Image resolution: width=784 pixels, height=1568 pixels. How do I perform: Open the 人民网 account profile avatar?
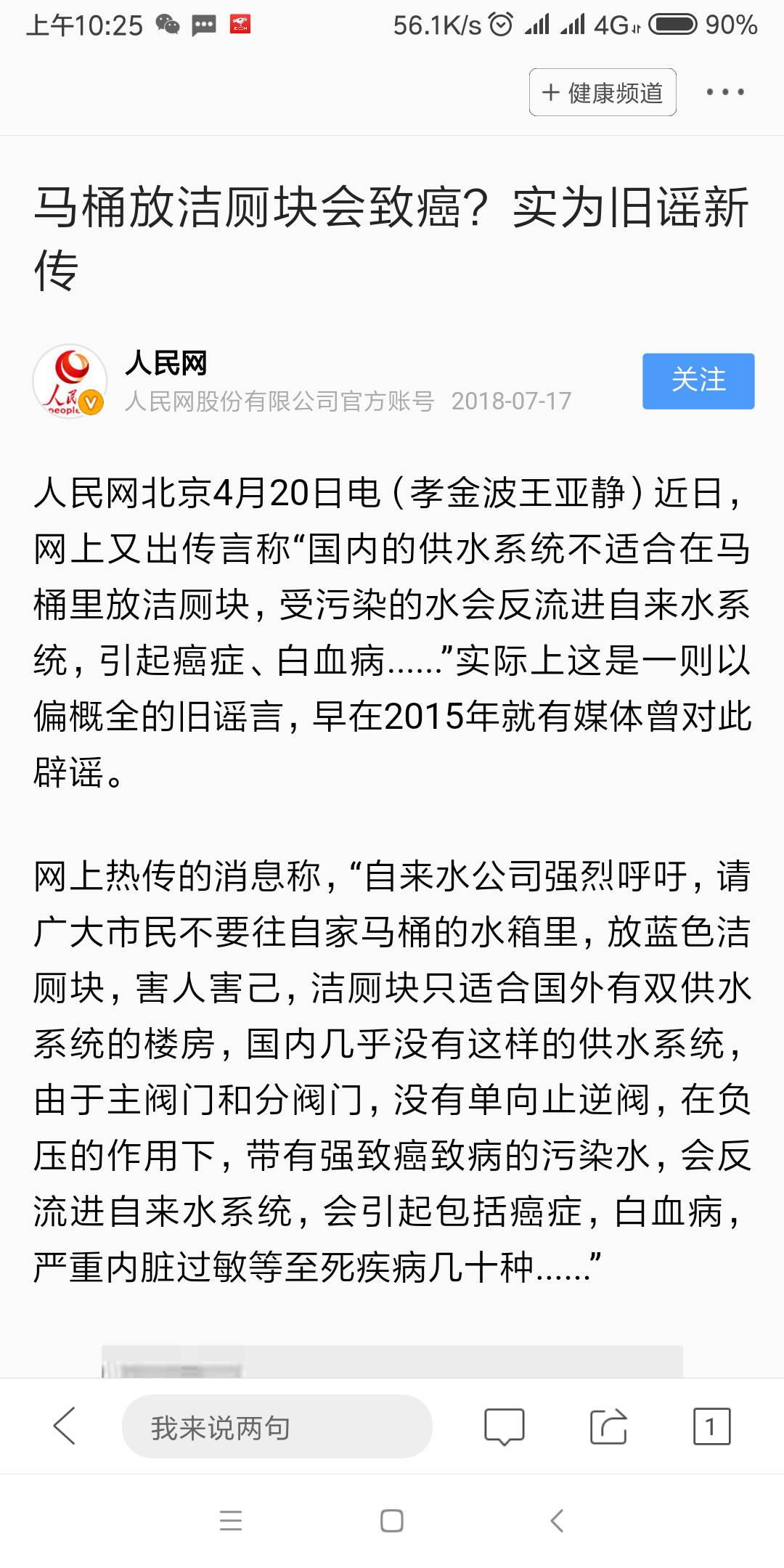(x=70, y=381)
